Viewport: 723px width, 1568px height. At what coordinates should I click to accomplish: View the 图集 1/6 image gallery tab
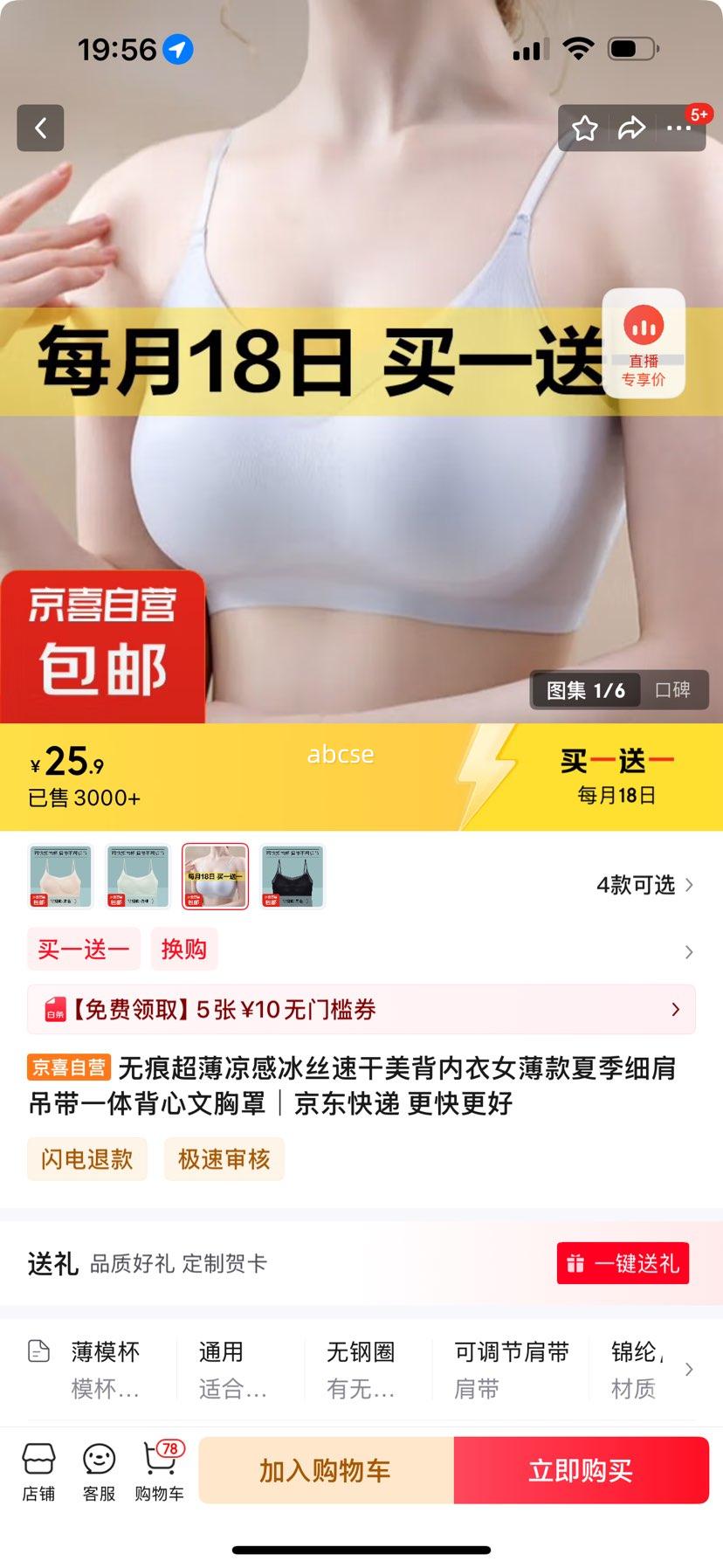click(x=587, y=689)
